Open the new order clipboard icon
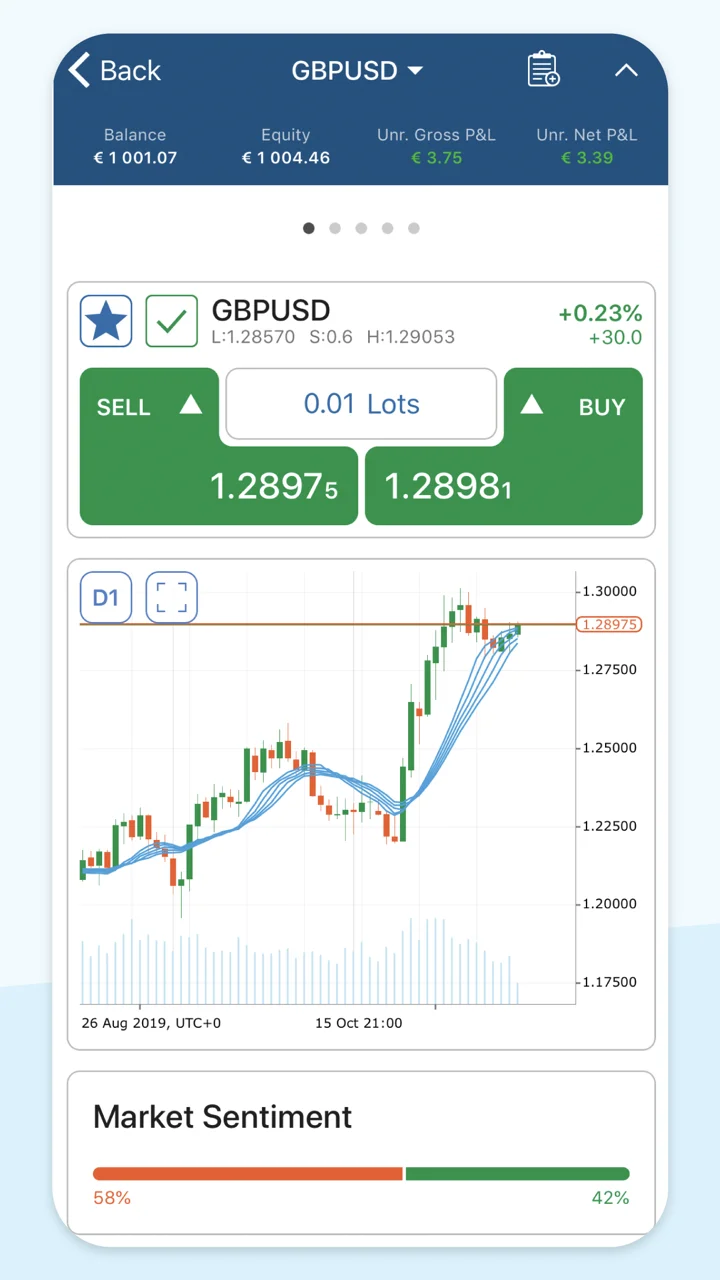Viewport: 720px width, 1280px height. [x=543, y=69]
